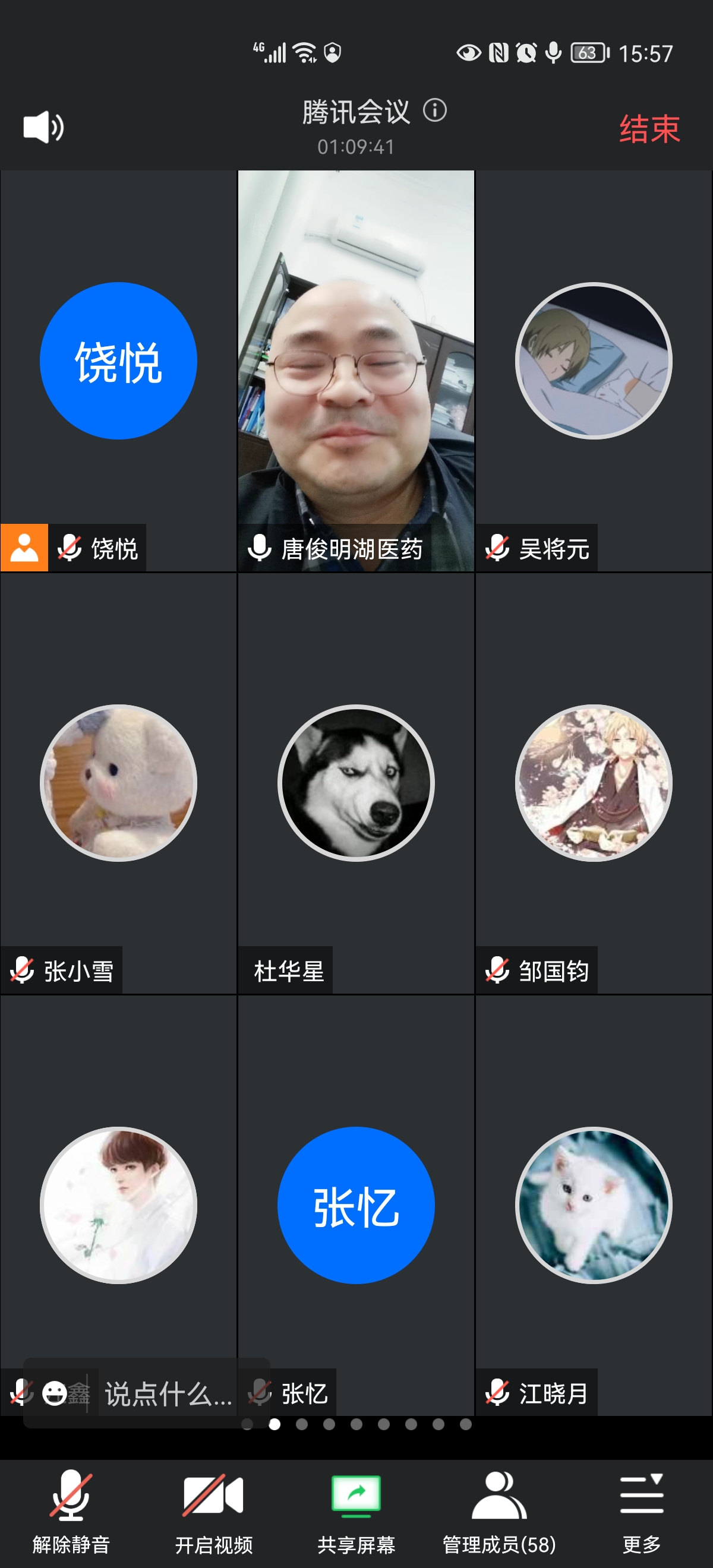713x1568 pixels.
Task: Type a message in 说点什么...
Action: pos(168,1393)
